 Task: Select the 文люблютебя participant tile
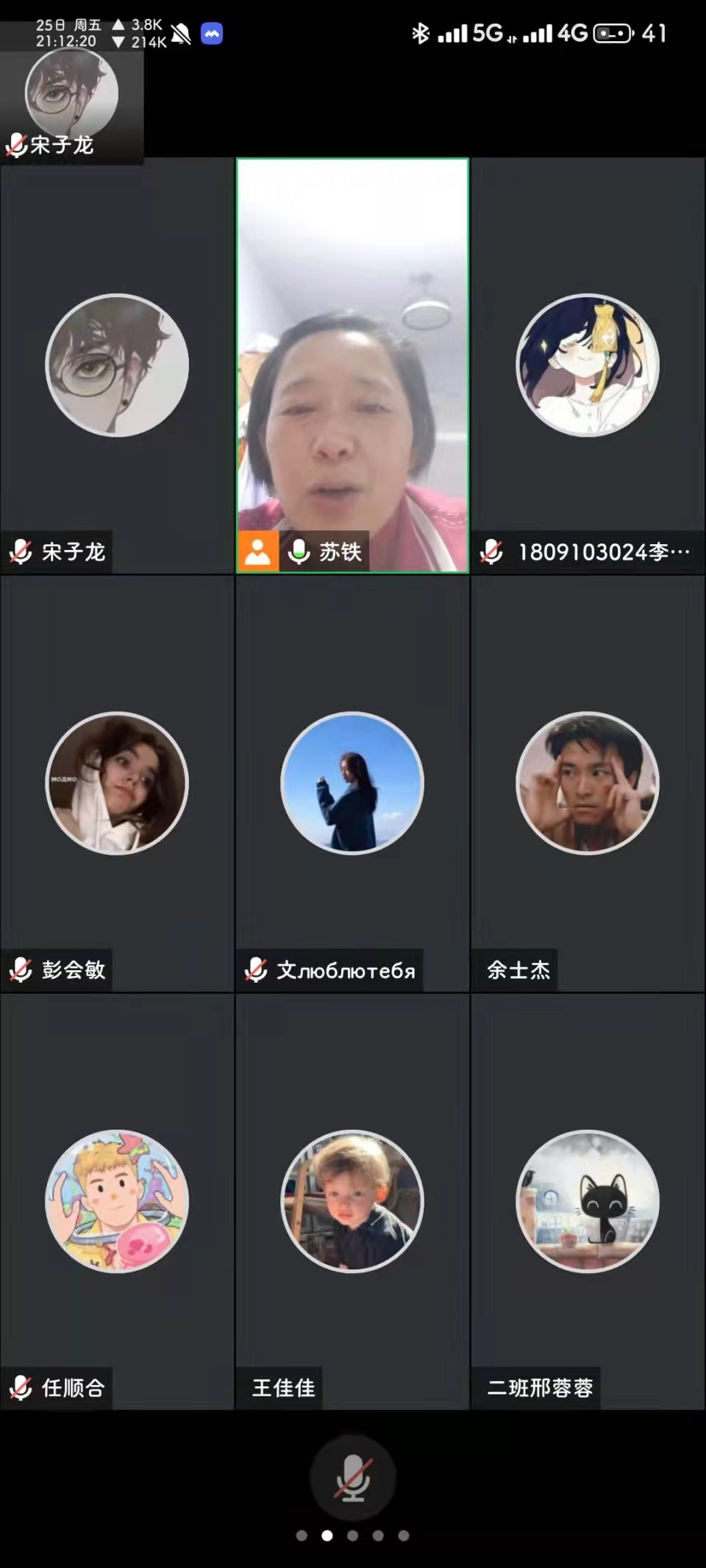point(352,783)
